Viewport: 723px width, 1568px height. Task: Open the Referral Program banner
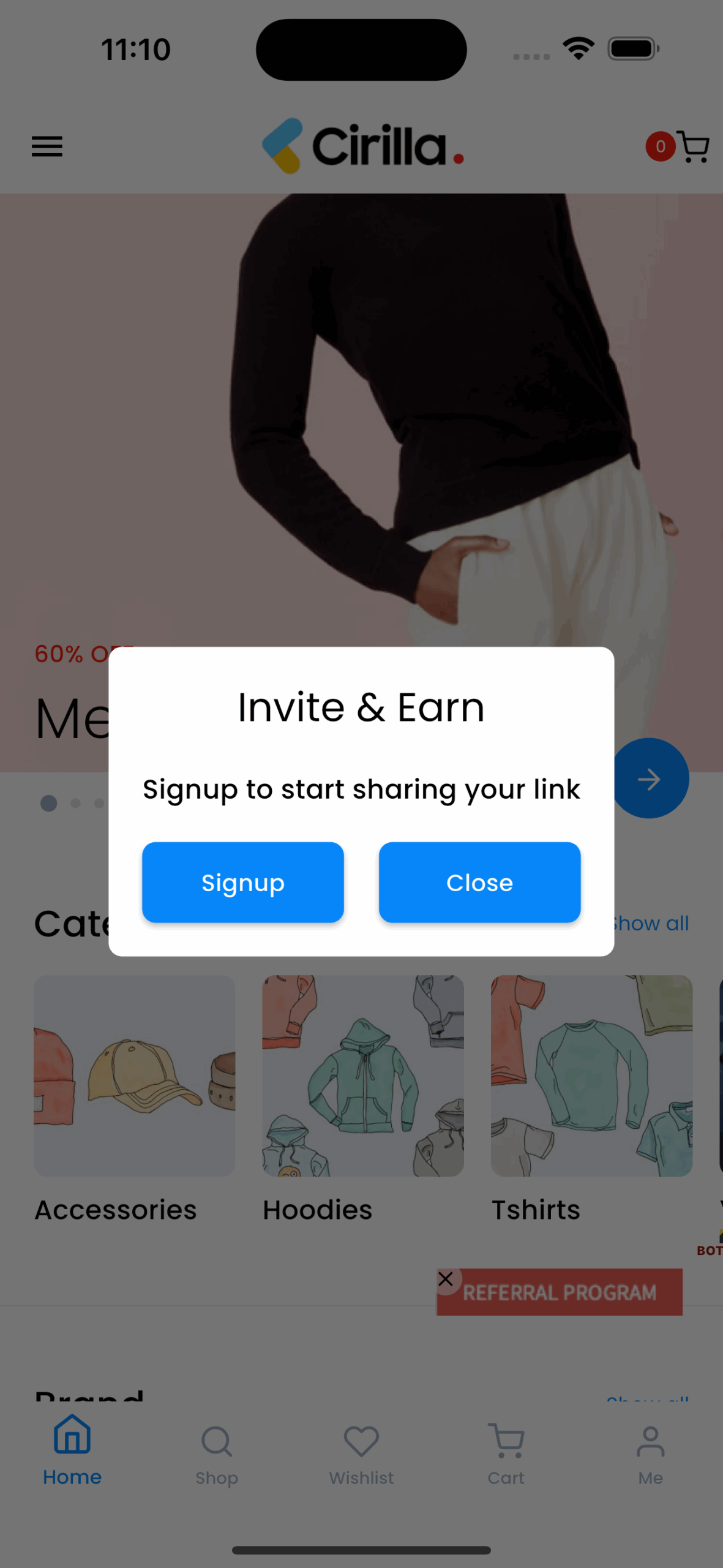pos(560,1292)
